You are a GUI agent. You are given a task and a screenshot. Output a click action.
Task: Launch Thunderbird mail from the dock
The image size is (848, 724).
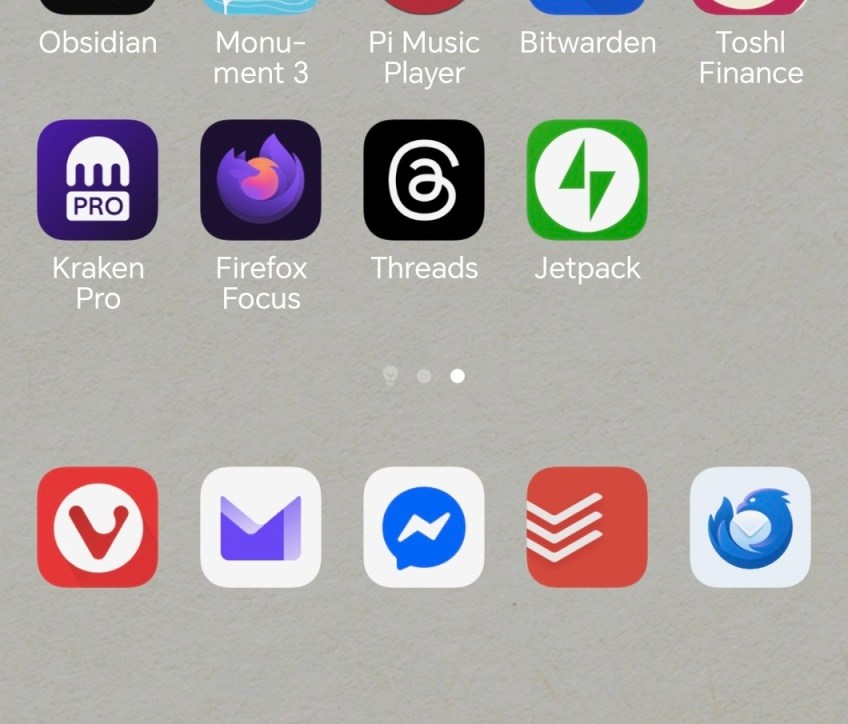click(x=750, y=527)
